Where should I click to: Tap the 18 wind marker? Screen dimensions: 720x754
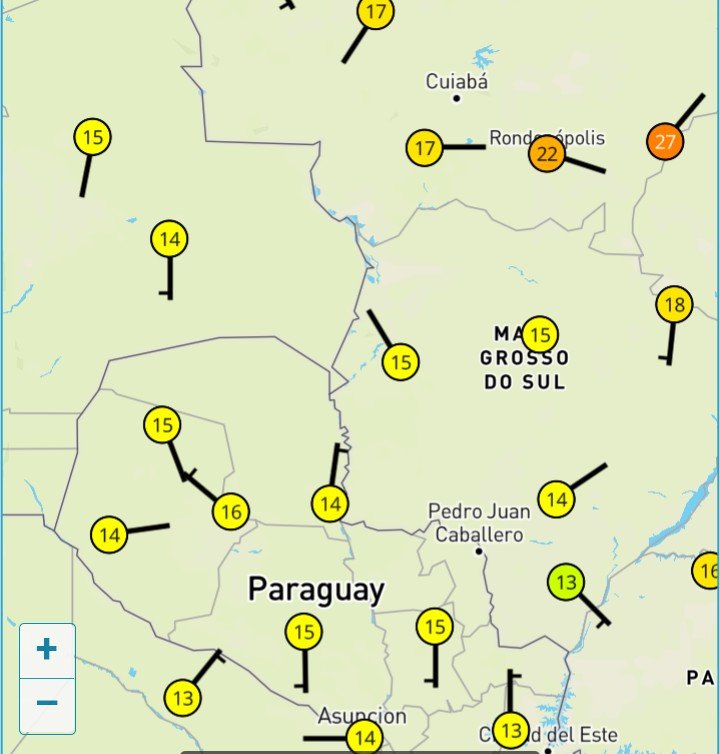(674, 305)
